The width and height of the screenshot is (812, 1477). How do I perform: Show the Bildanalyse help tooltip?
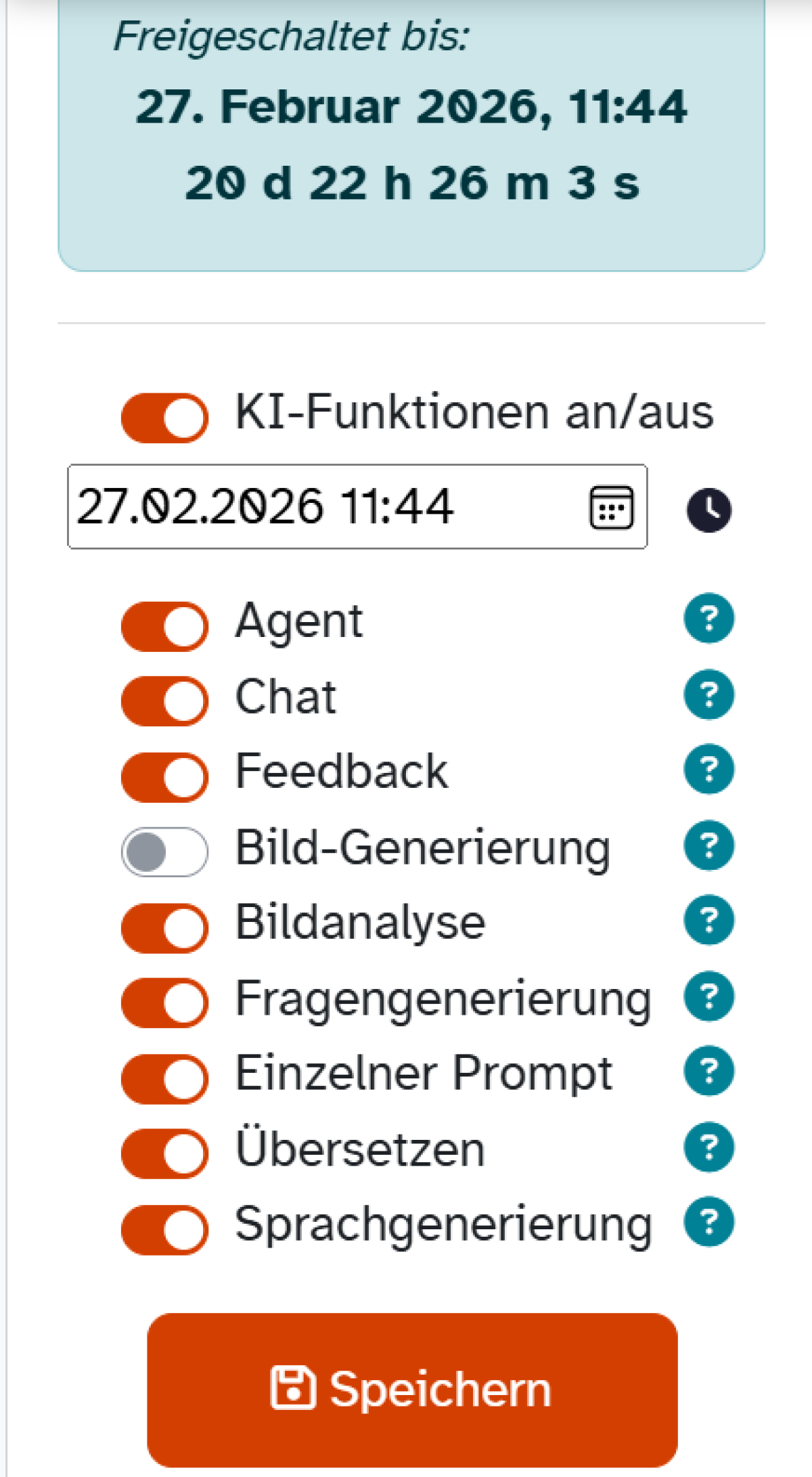[708, 921]
